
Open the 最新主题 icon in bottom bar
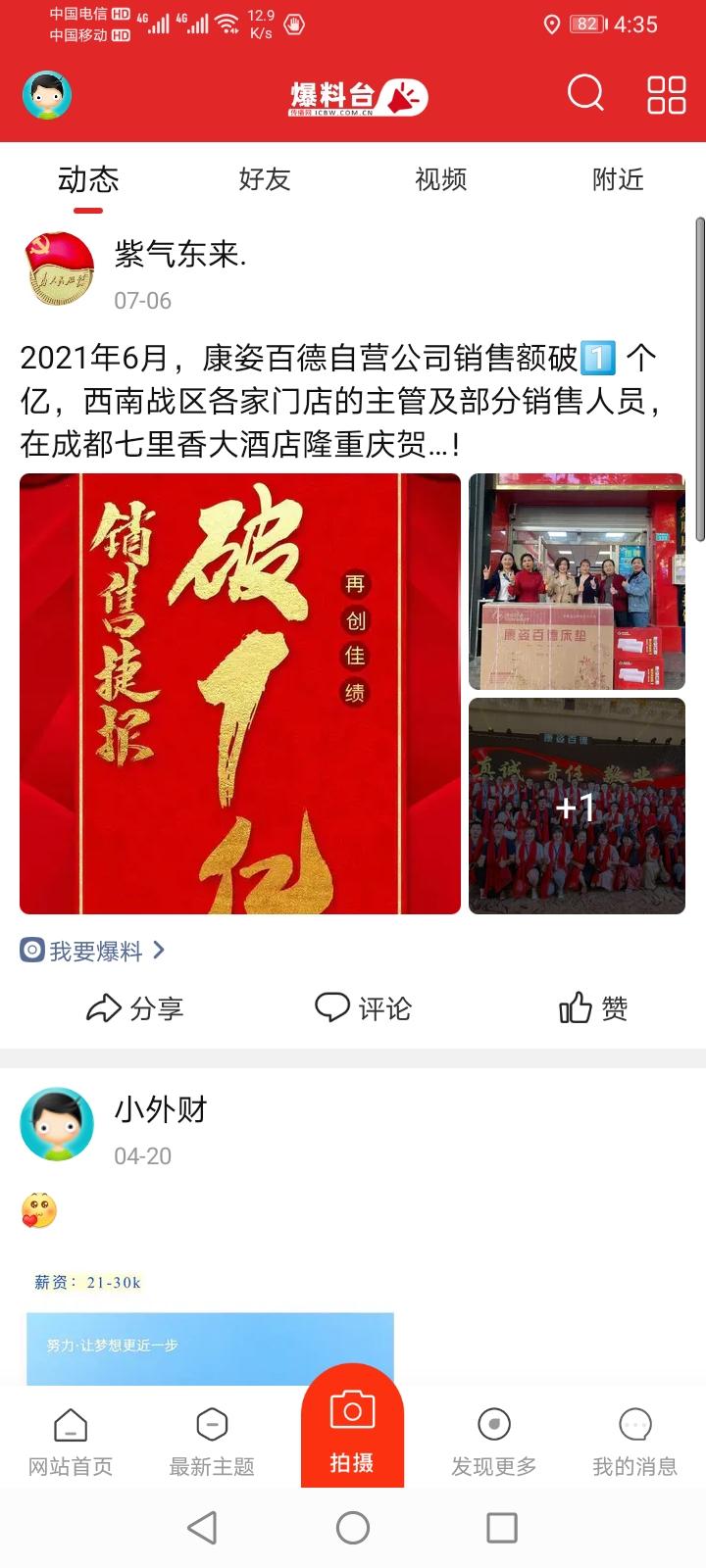(x=212, y=1438)
